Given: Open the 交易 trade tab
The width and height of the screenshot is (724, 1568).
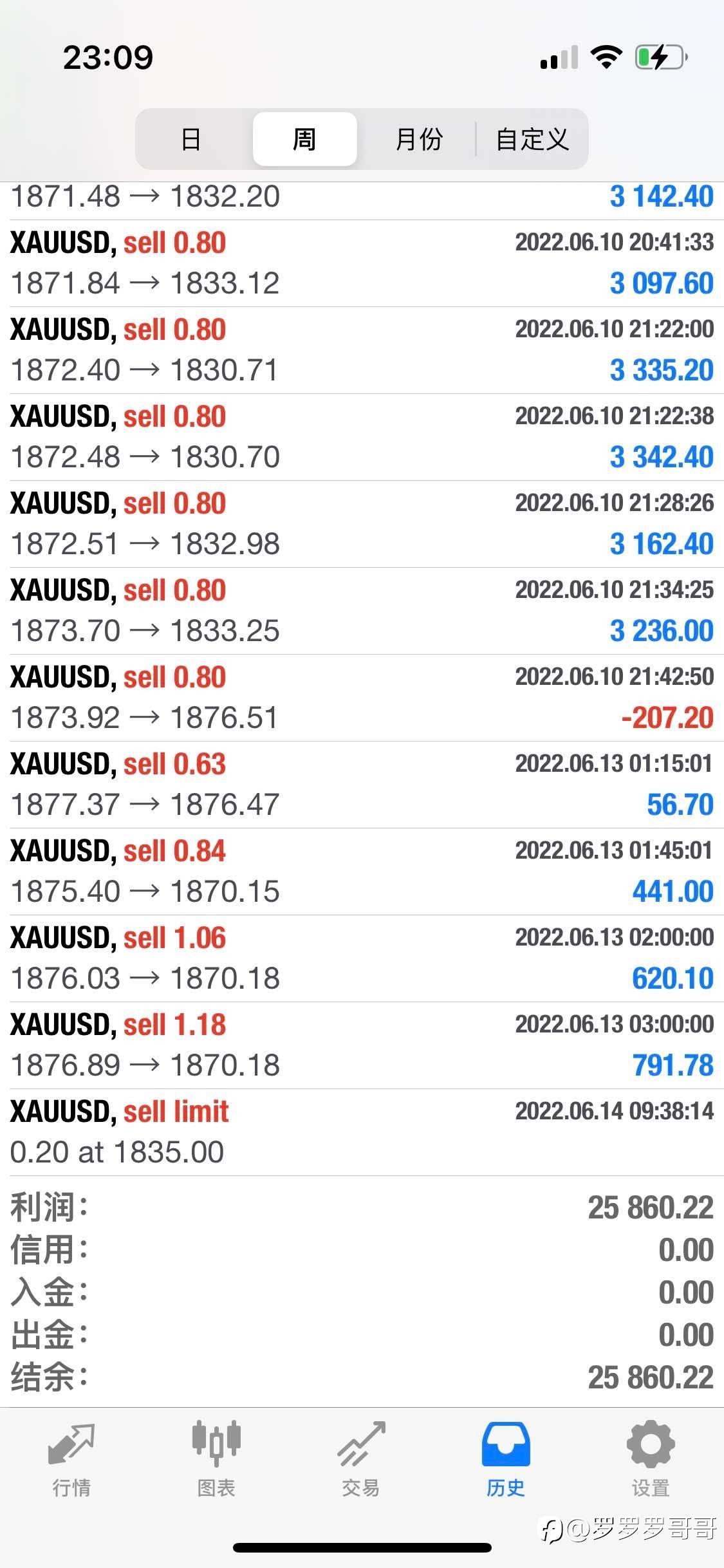Looking at the screenshot, I should [x=361, y=1461].
